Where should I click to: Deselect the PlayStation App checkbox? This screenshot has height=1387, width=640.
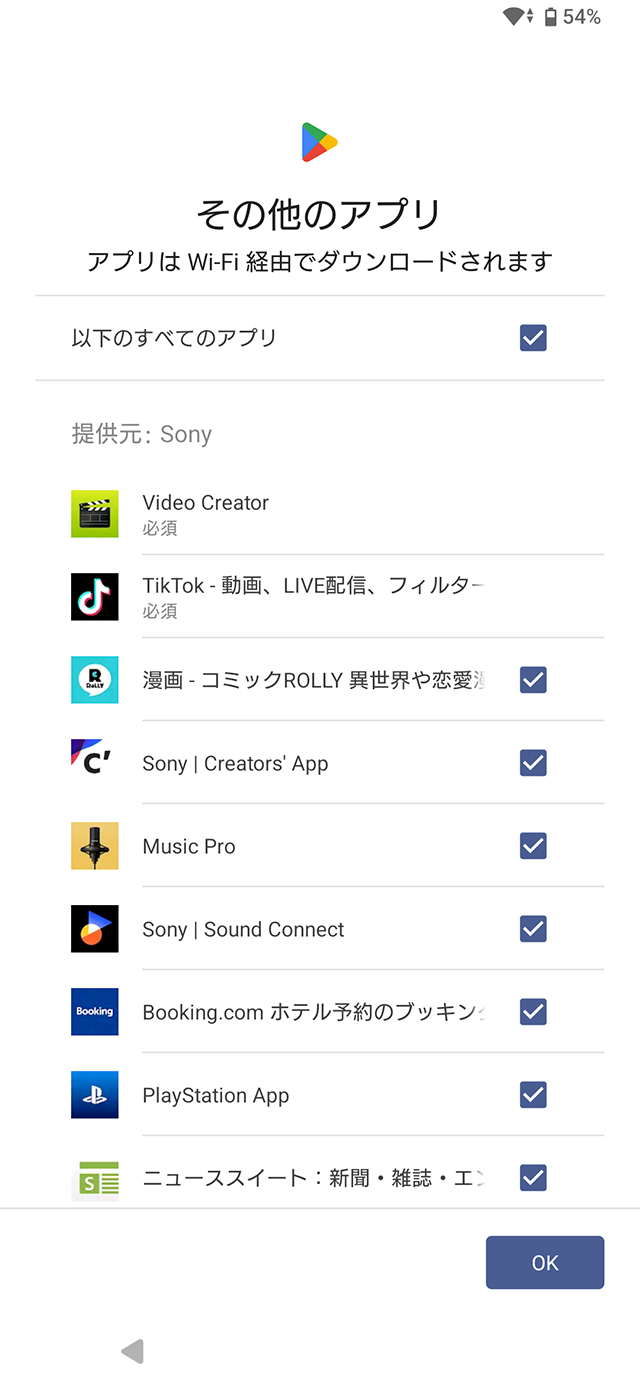click(x=533, y=1095)
